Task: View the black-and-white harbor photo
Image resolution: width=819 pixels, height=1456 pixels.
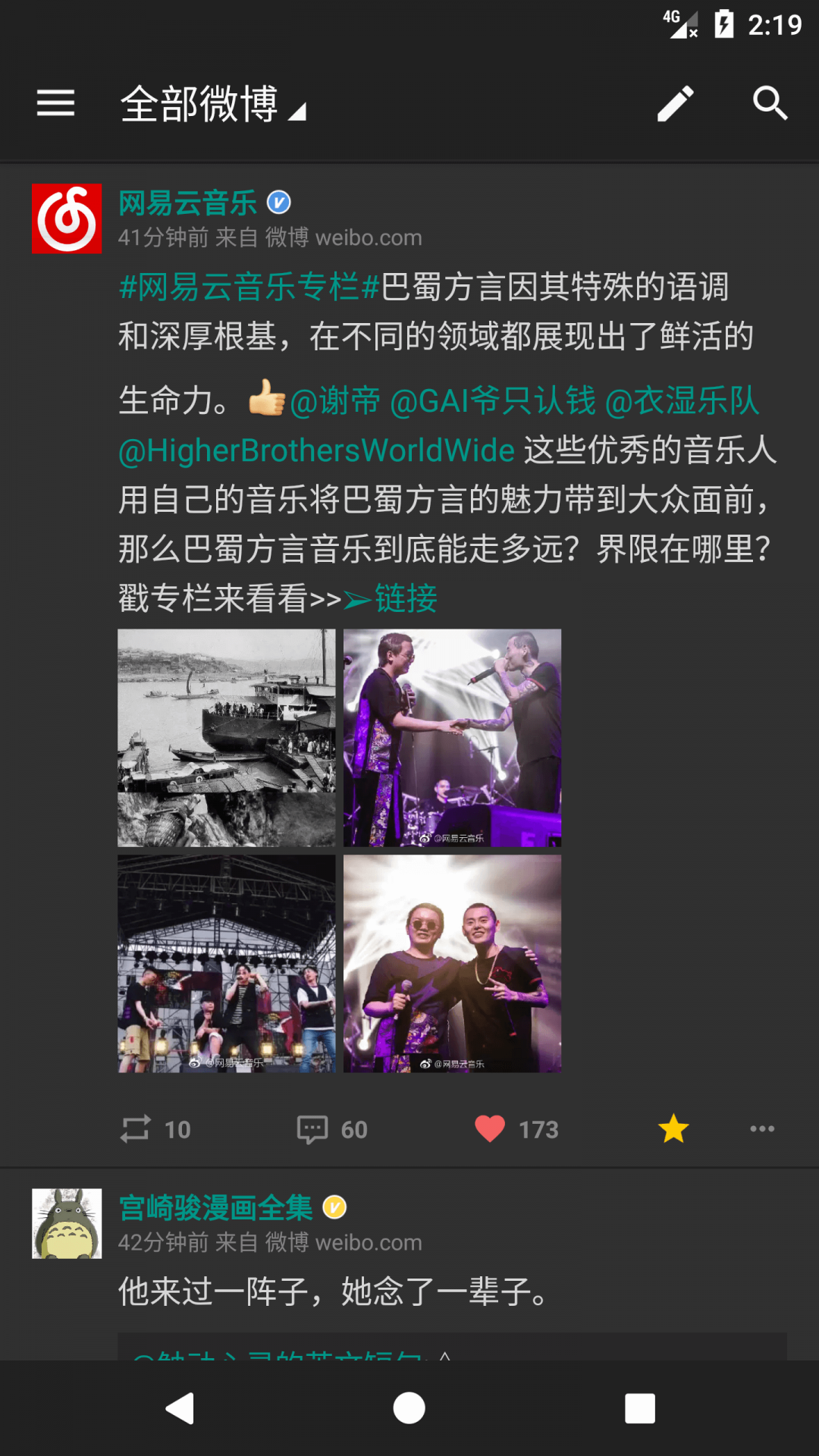Action: click(x=226, y=737)
